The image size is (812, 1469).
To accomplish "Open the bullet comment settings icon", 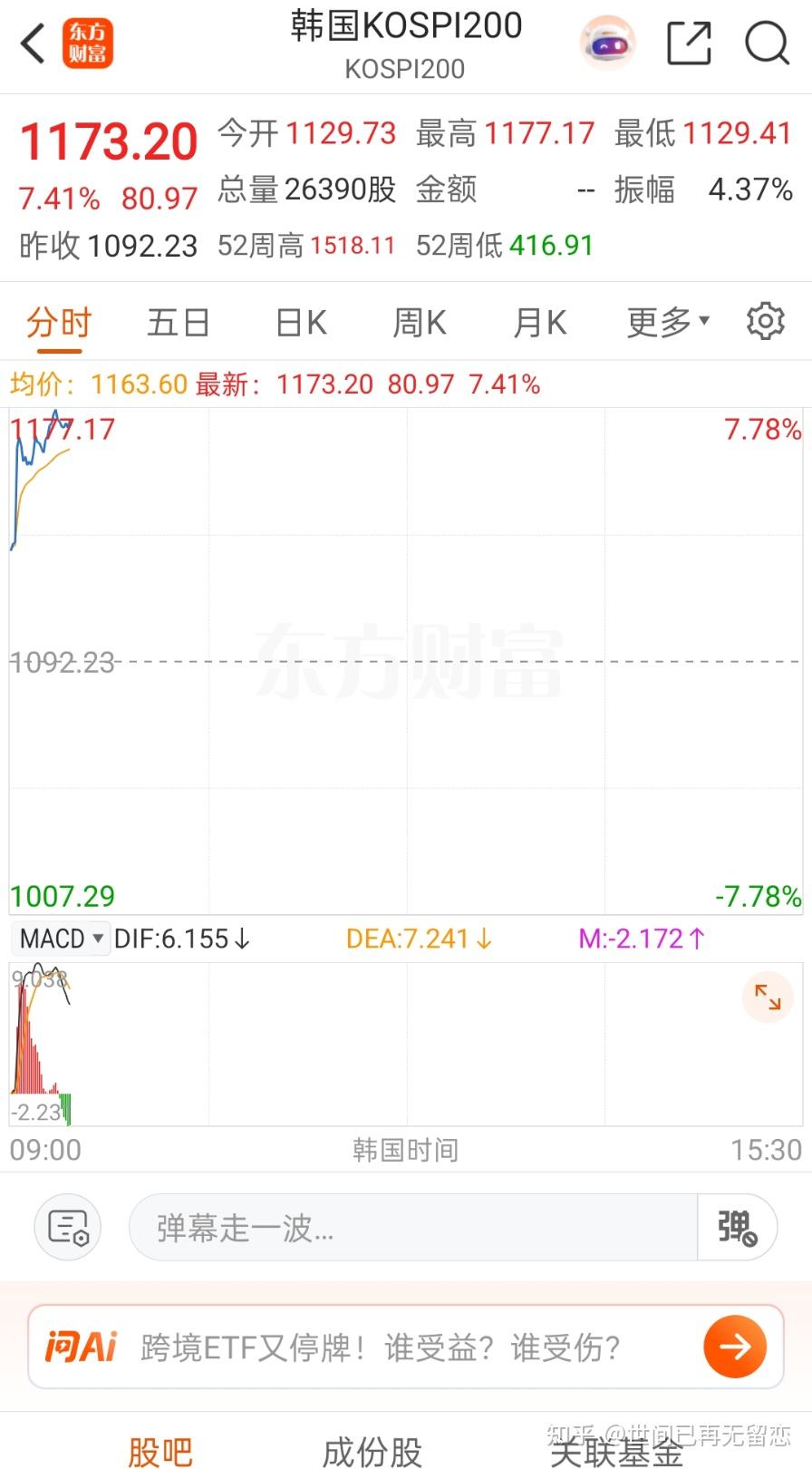I will pos(68,1228).
